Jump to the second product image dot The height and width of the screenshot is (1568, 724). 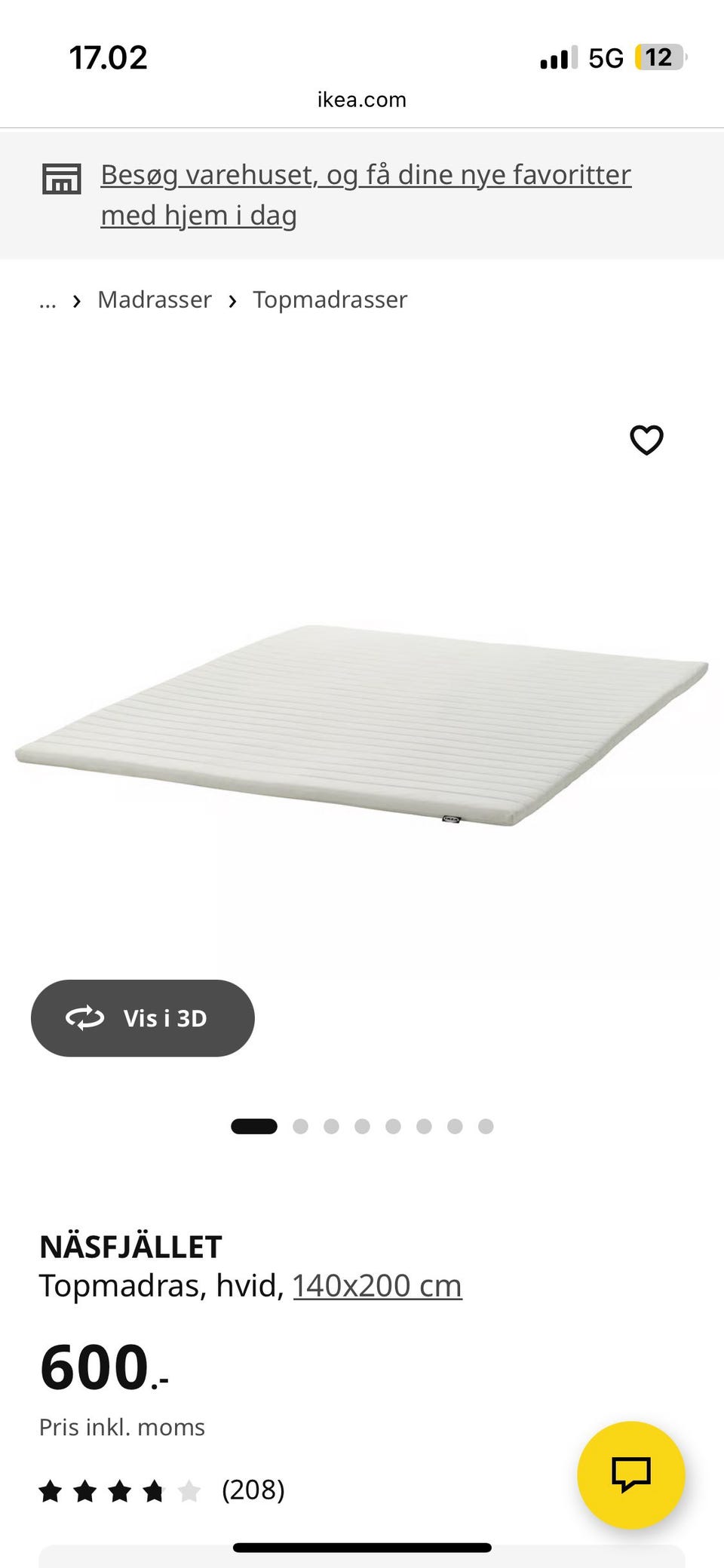point(300,1126)
